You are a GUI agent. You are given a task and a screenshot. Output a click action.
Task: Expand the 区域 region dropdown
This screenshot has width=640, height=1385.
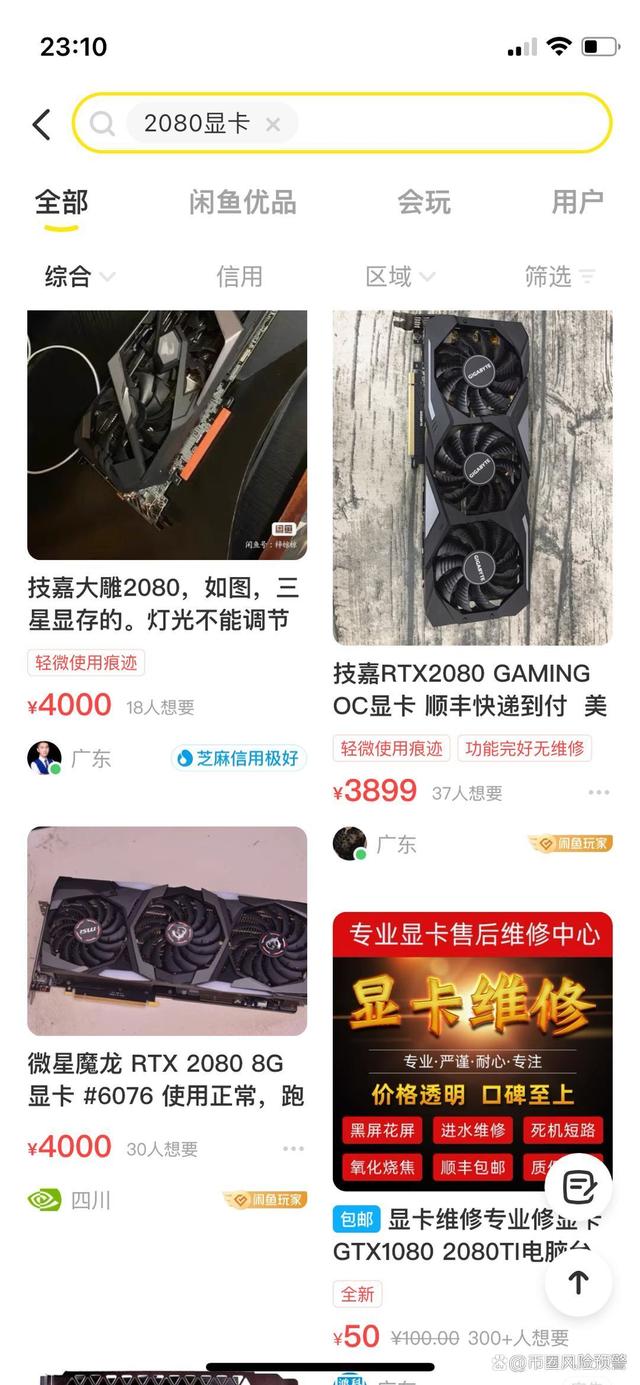[x=400, y=276]
